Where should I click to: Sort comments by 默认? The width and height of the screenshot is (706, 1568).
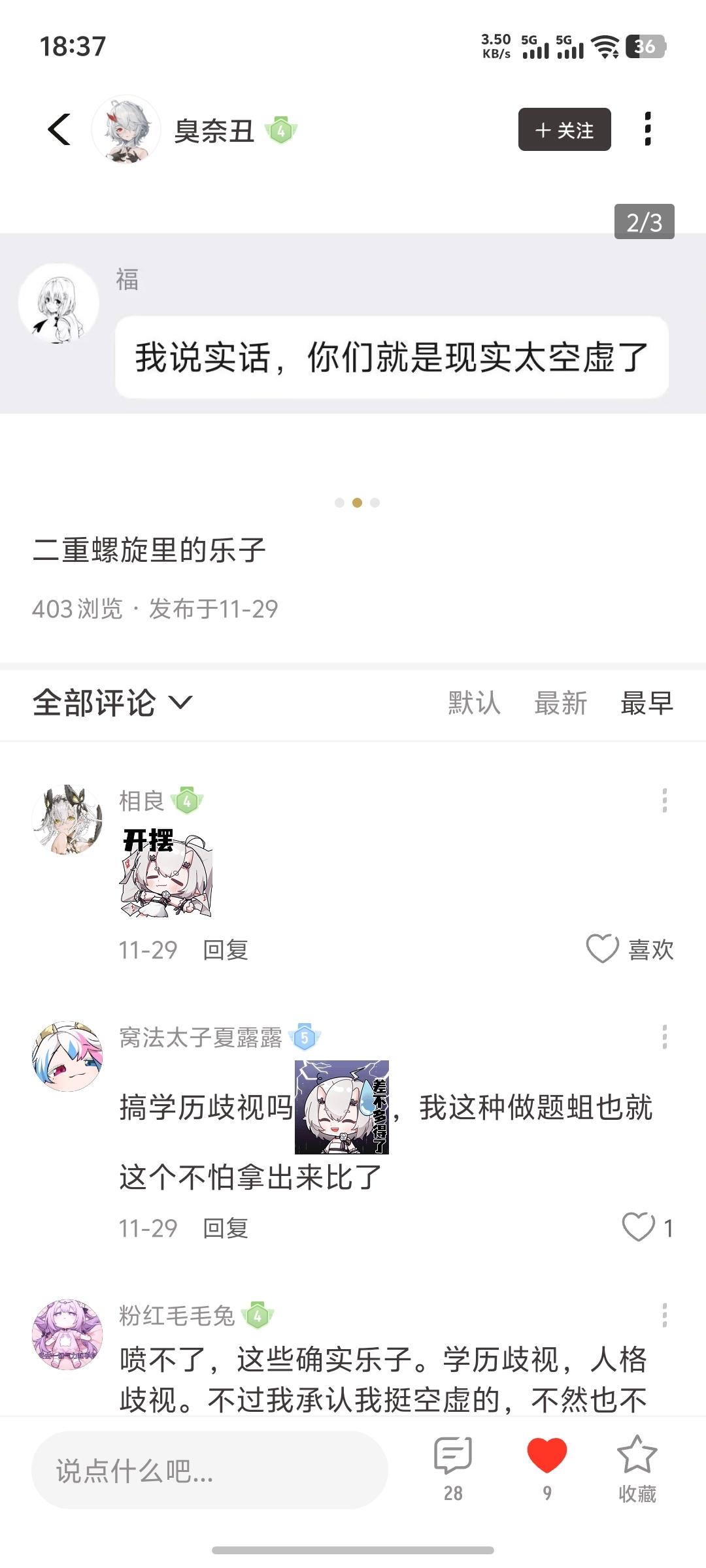tap(474, 703)
